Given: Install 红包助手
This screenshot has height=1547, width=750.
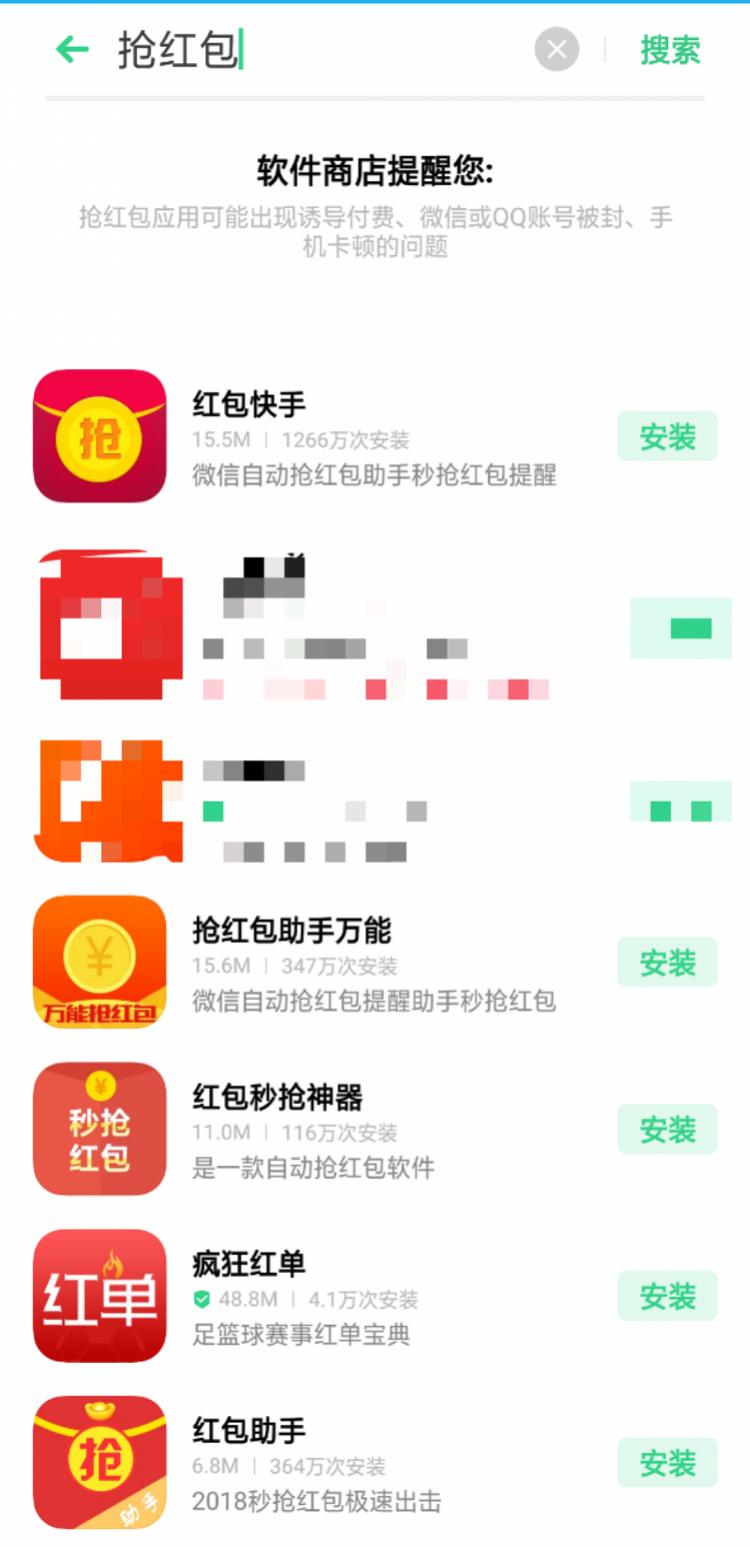Looking at the screenshot, I should tap(667, 1463).
